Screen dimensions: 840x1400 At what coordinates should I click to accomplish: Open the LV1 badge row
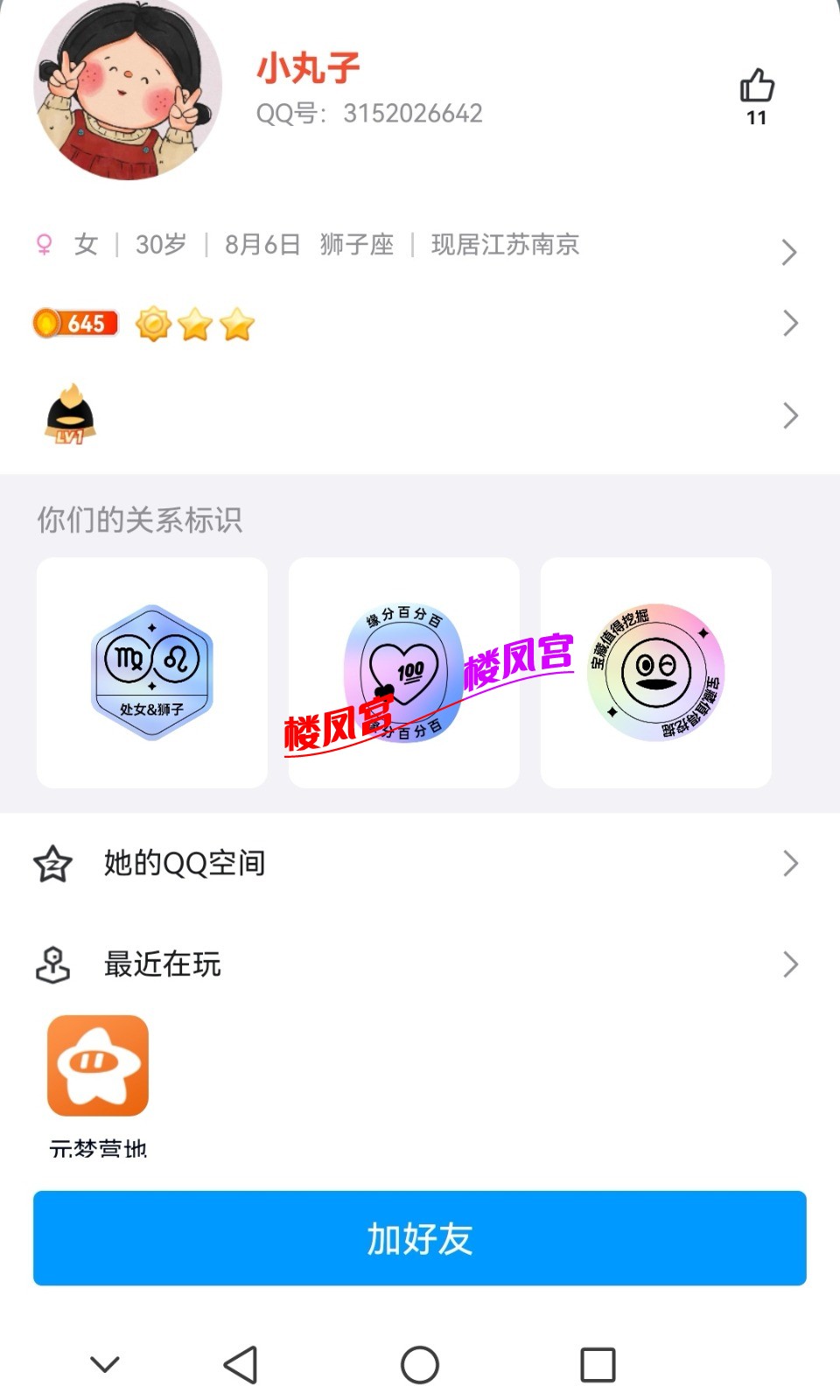pyautogui.click(x=420, y=415)
